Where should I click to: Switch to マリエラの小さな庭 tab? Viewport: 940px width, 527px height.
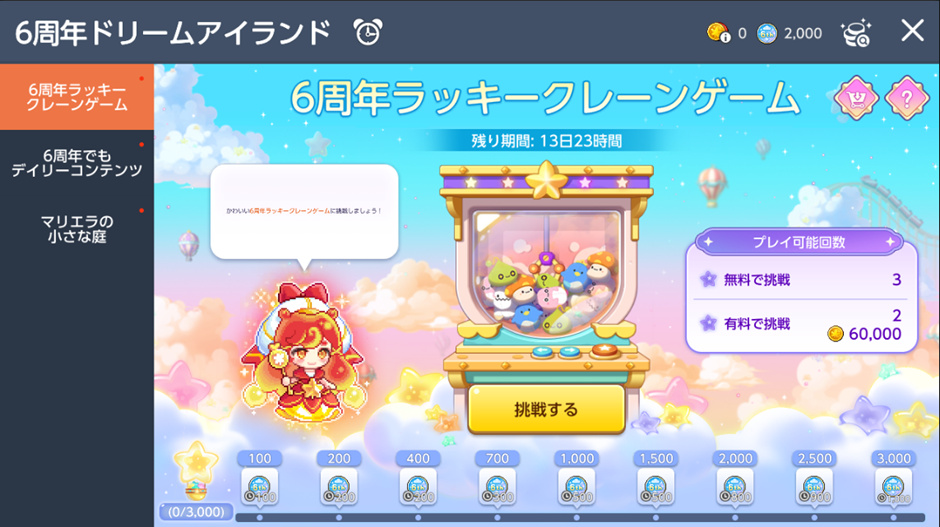[77, 229]
